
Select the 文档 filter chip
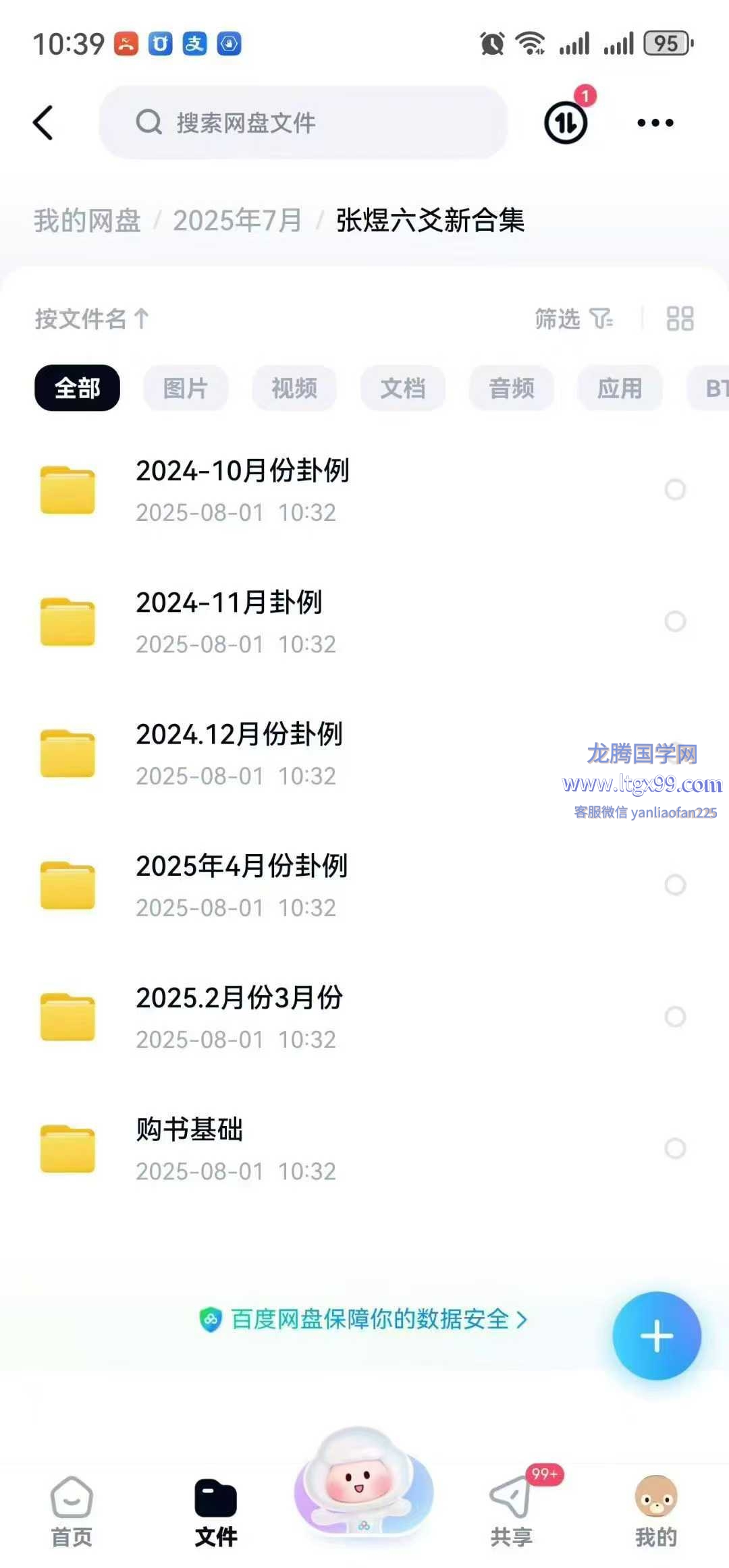pyautogui.click(x=403, y=389)
